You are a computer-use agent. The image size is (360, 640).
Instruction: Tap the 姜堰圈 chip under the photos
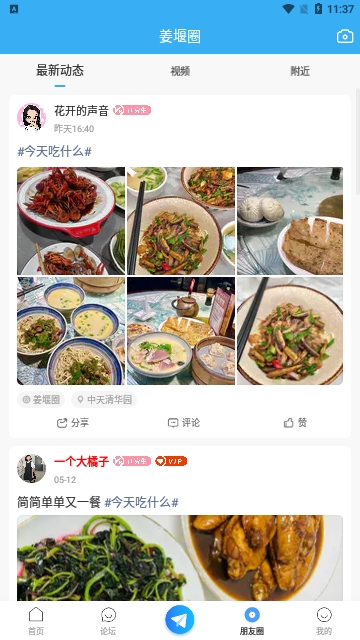click(41, 400)
